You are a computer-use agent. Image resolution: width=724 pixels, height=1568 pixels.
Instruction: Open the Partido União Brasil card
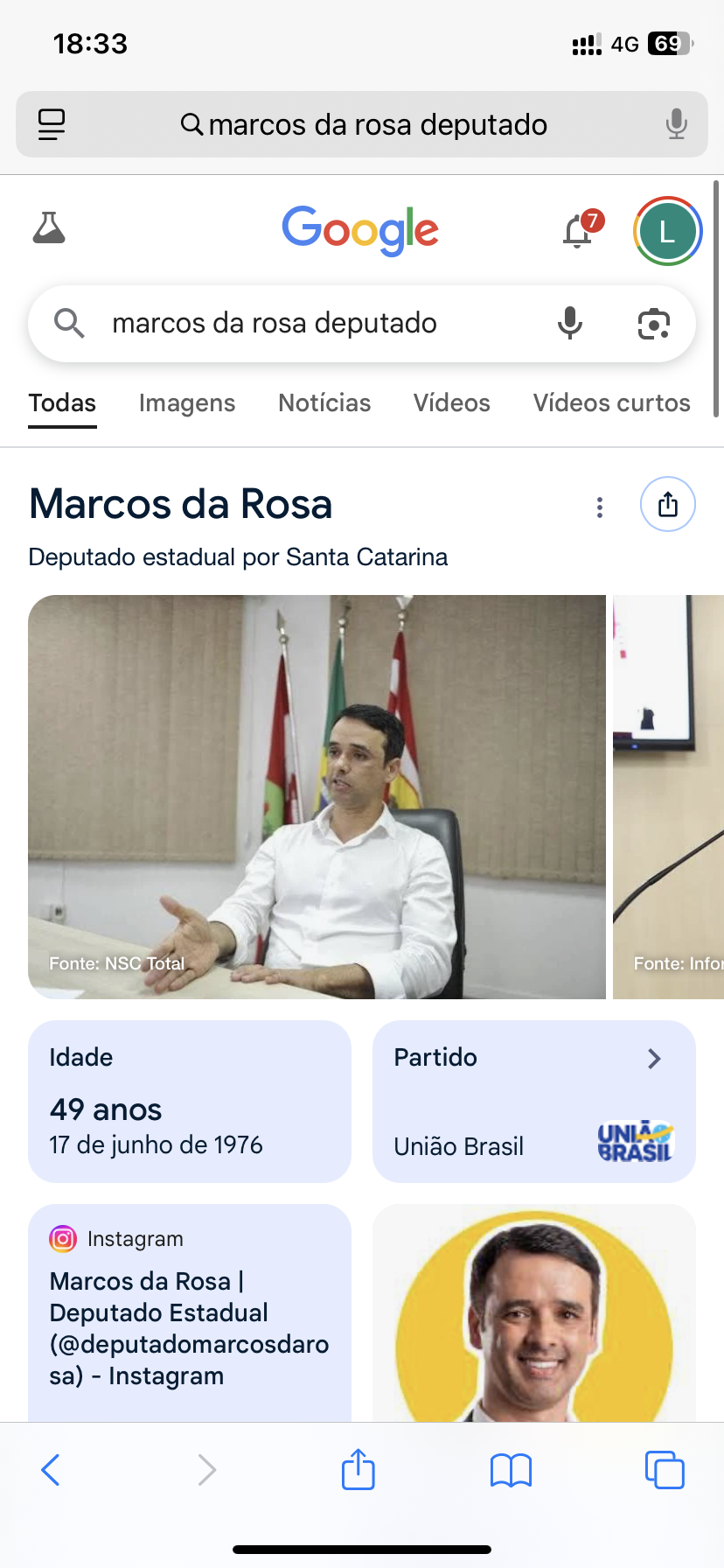click(533, 1101)
